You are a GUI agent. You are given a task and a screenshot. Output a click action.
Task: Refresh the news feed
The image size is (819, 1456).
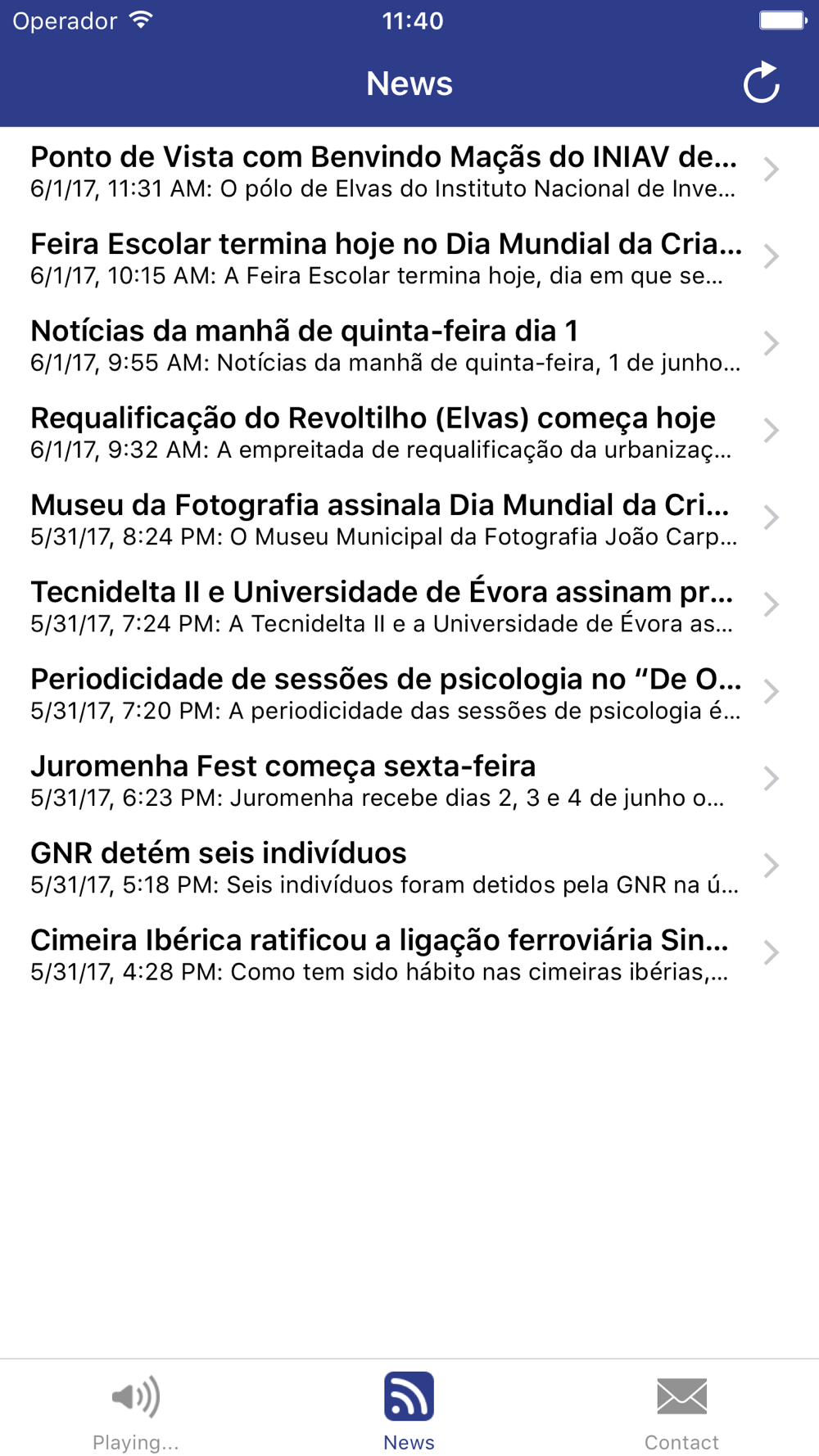761,83
